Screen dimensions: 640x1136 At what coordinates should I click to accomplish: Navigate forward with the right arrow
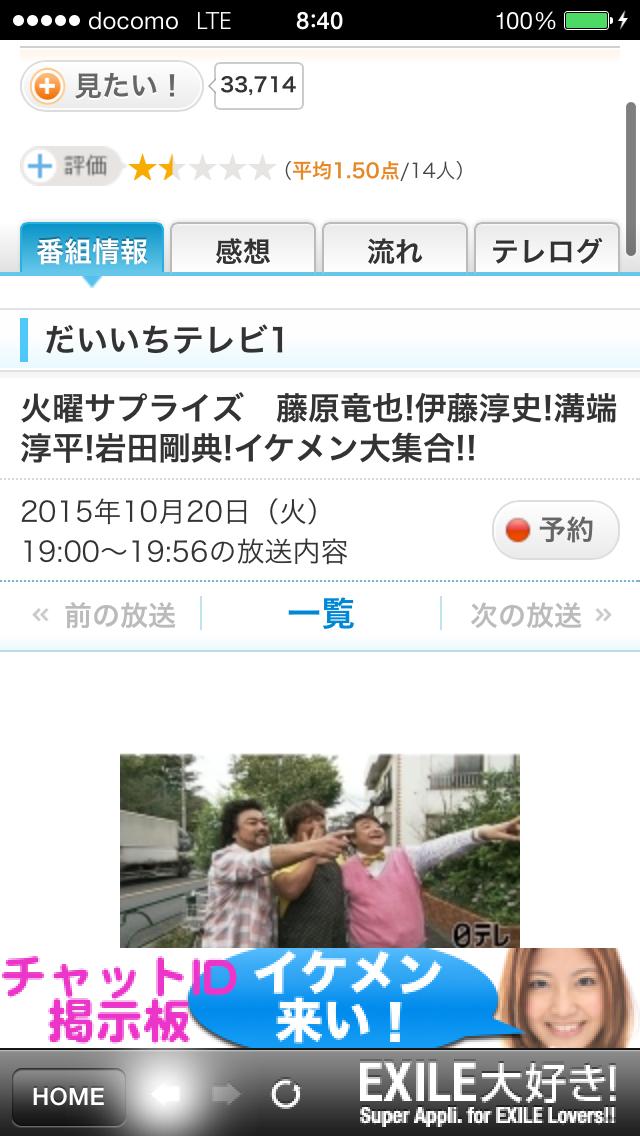pyautogui.click(x=226, y=1095)
